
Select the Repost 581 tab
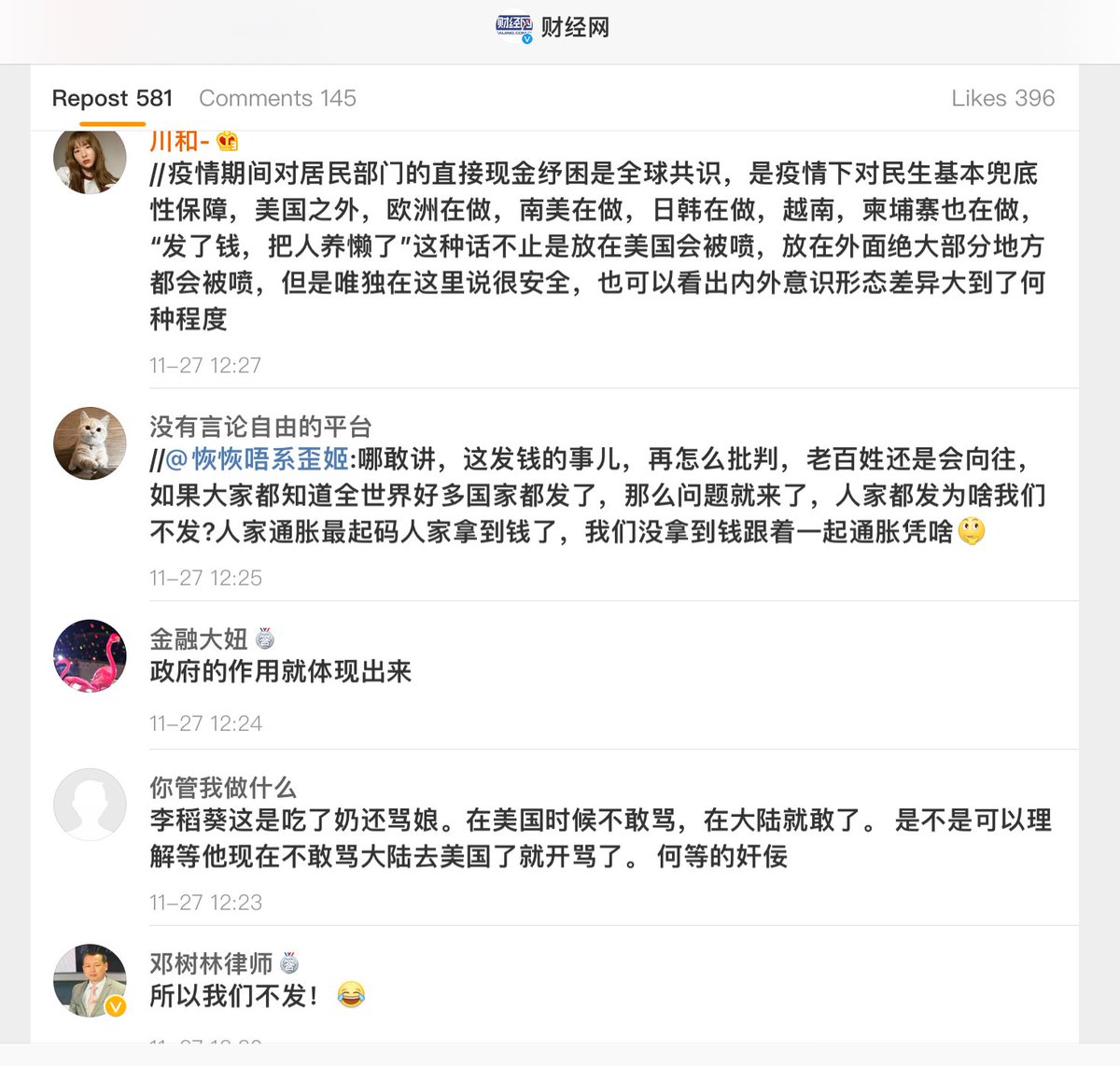tap(112, 98)
